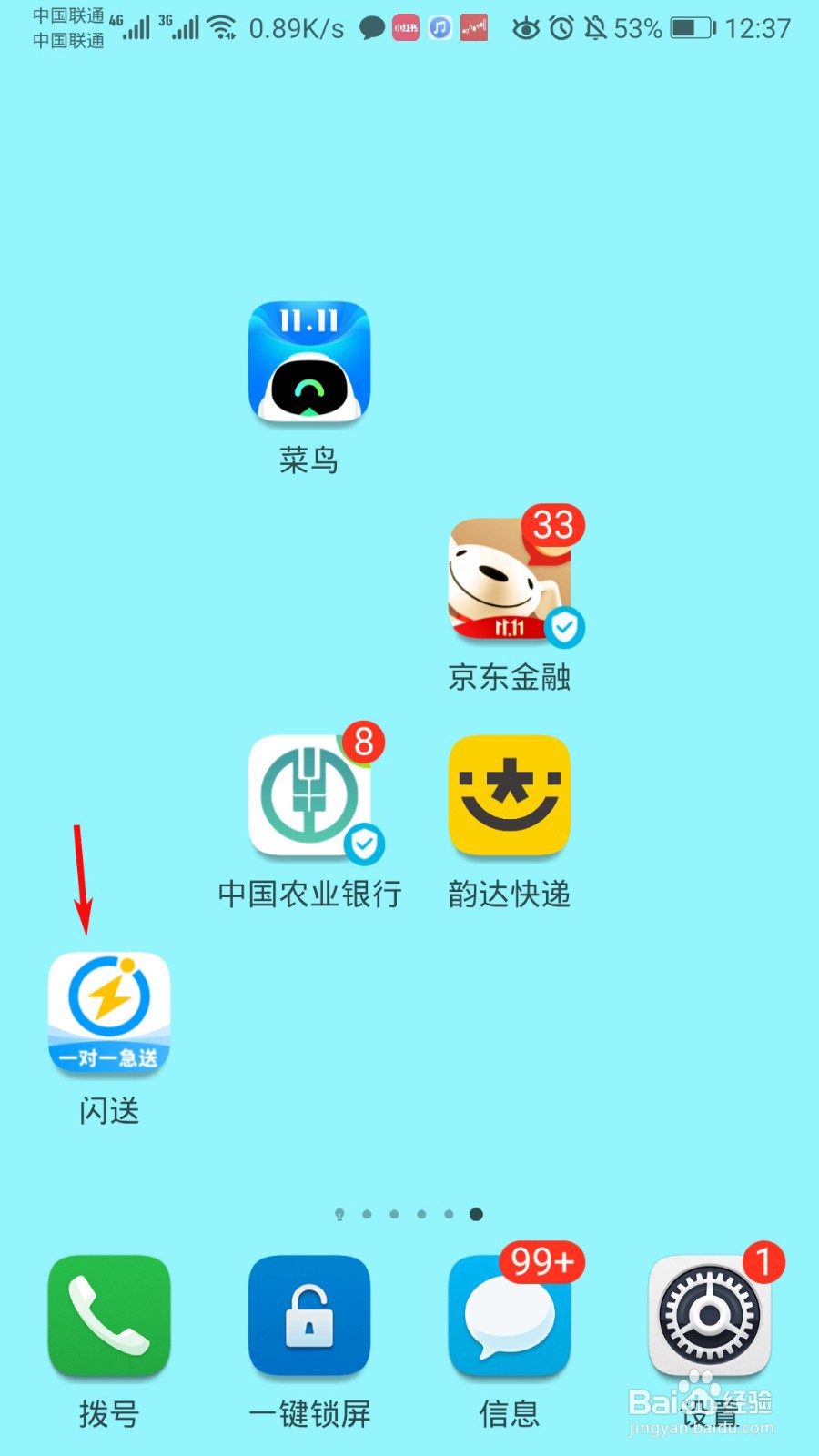Start the 韵达快递 Yunda Express app

pyautogui.click(x=508, y=796)
